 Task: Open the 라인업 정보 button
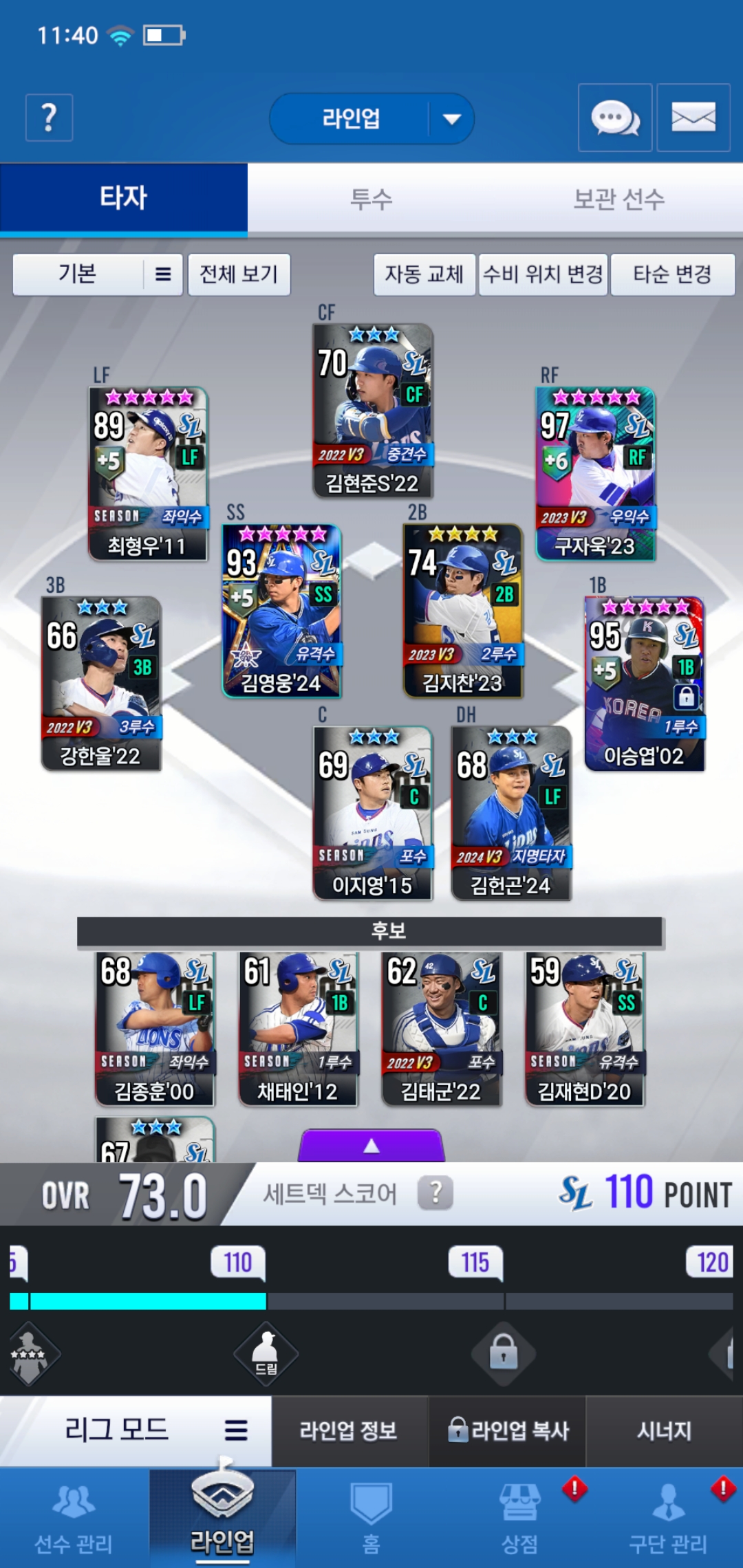(349, 1431)
